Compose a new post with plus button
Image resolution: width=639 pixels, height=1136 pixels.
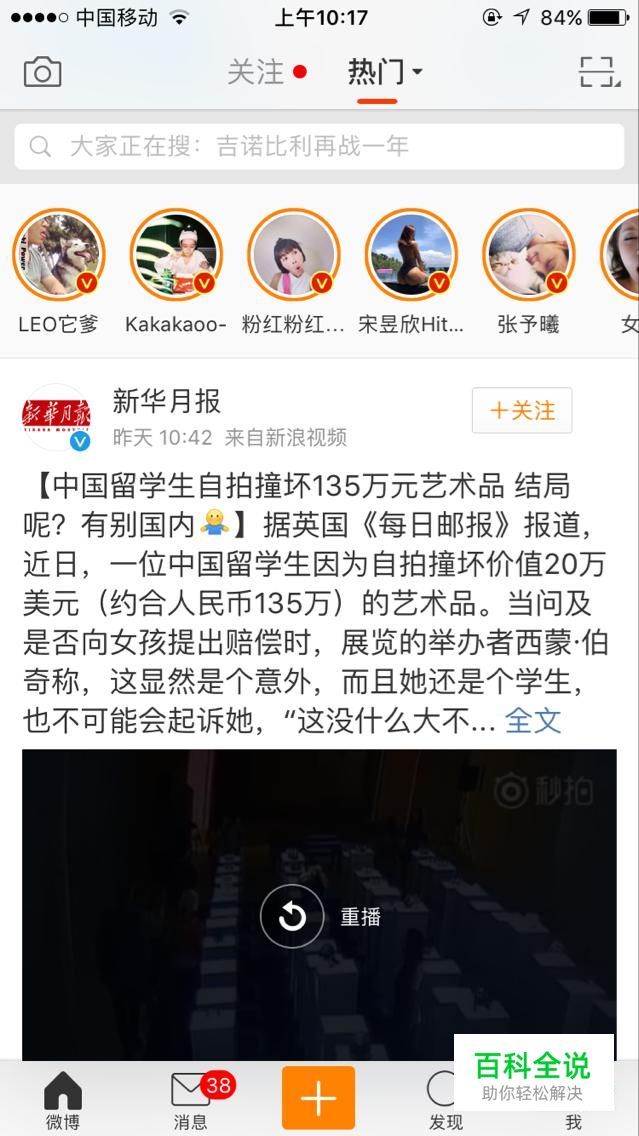point(318,1098)
